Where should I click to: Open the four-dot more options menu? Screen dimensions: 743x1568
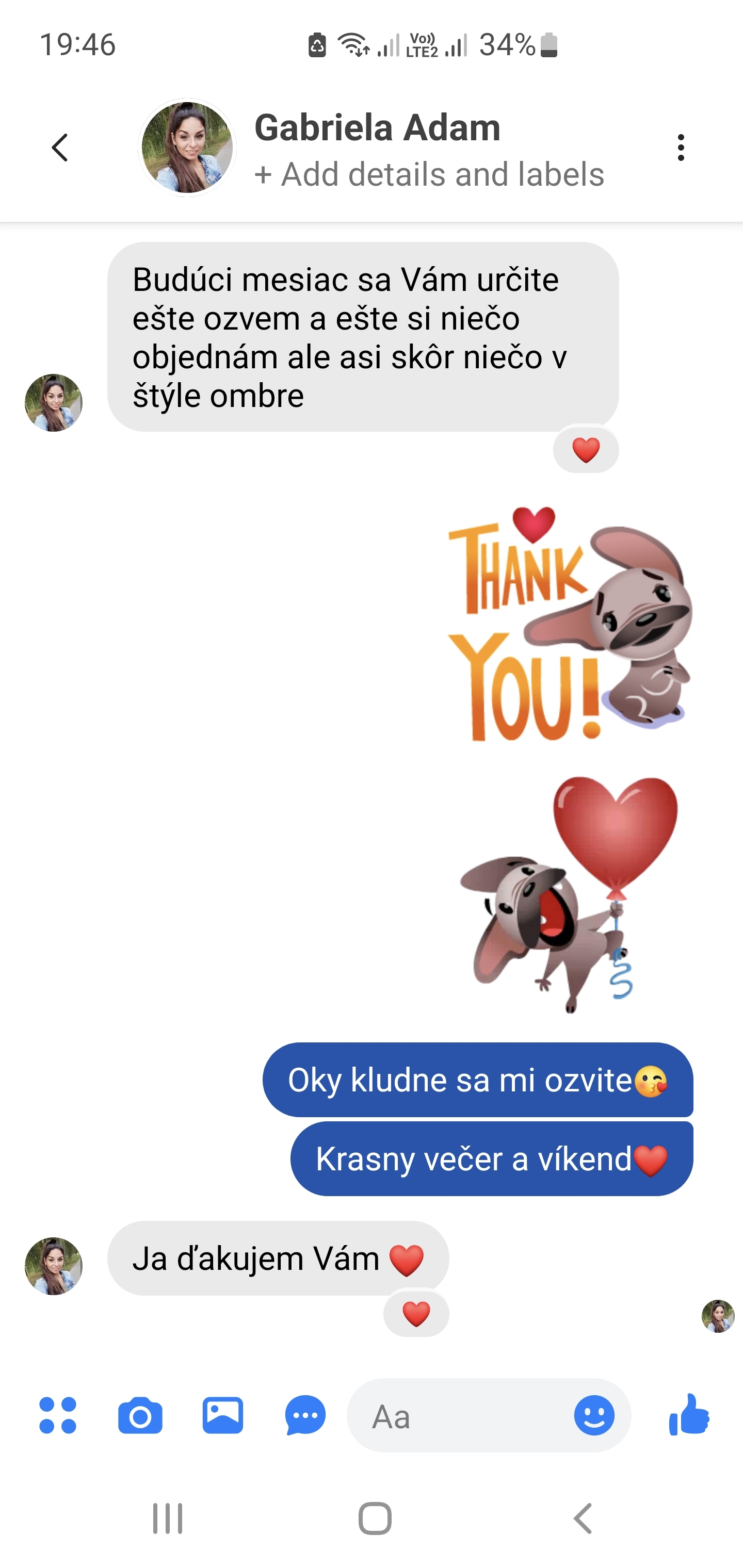58,1415
